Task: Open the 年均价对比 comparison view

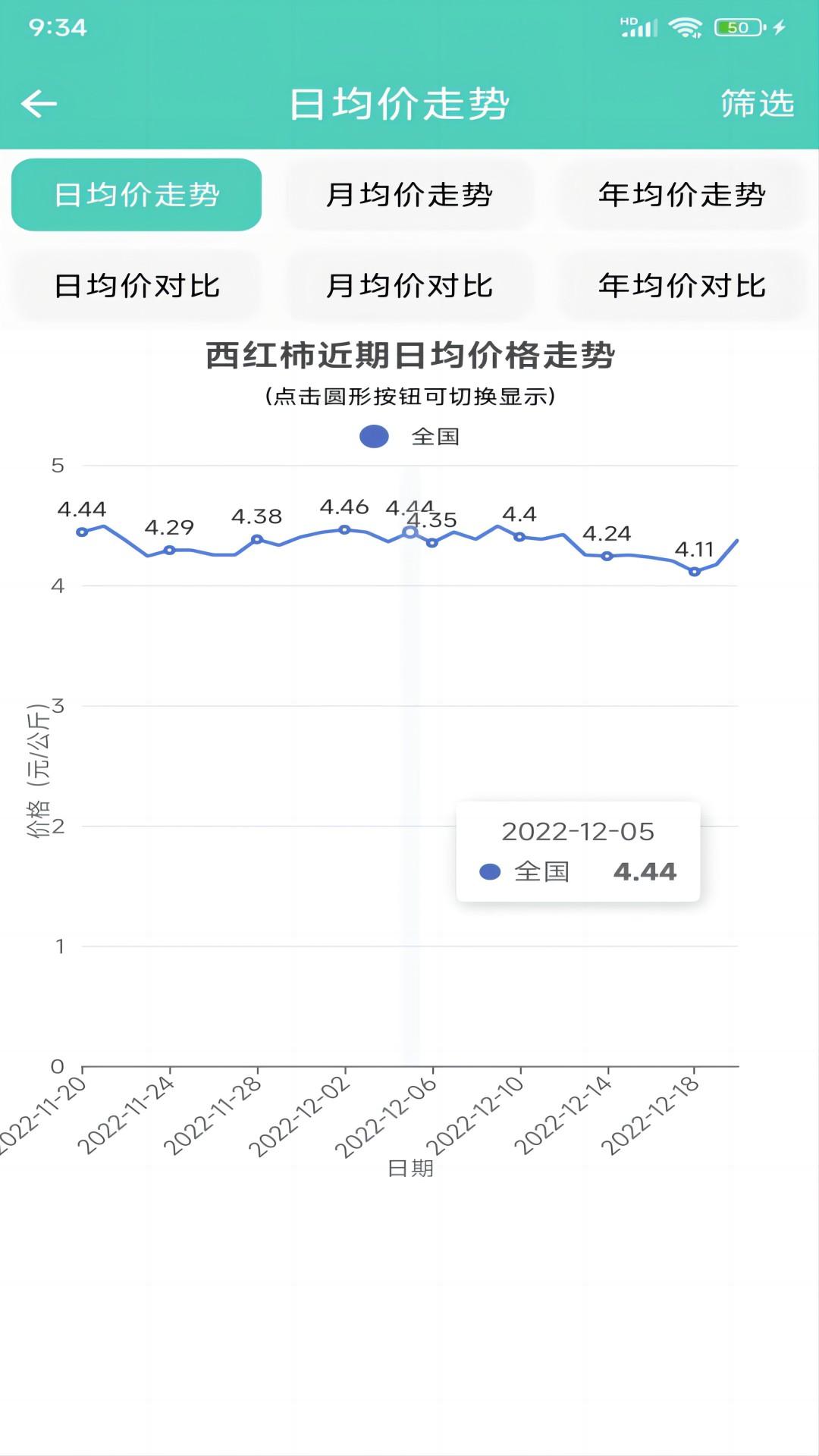Action: [682, 286]
